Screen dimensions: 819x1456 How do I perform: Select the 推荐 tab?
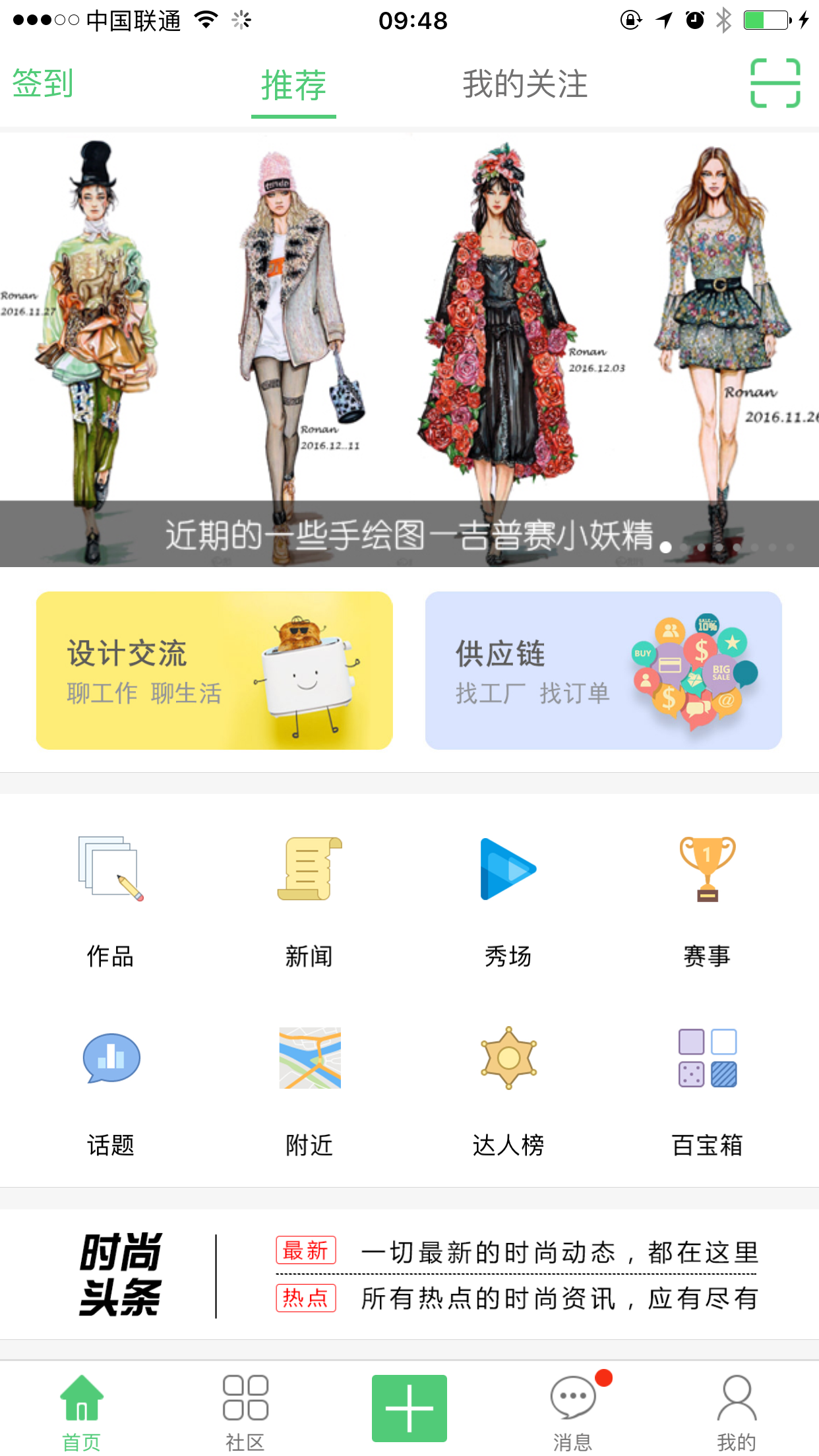pyautogui.click(x=293, y=86)
